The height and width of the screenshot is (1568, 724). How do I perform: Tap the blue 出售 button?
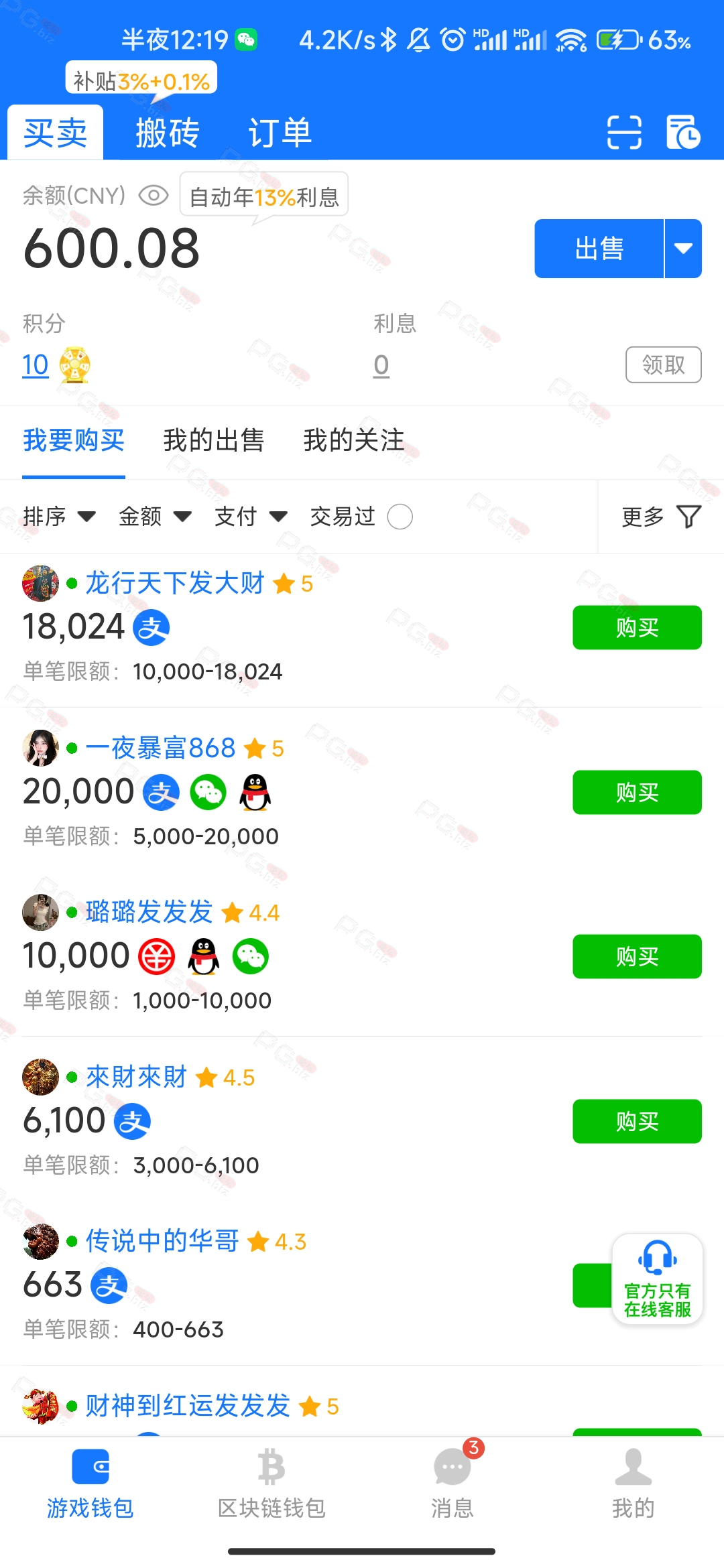tap(599, 249)
